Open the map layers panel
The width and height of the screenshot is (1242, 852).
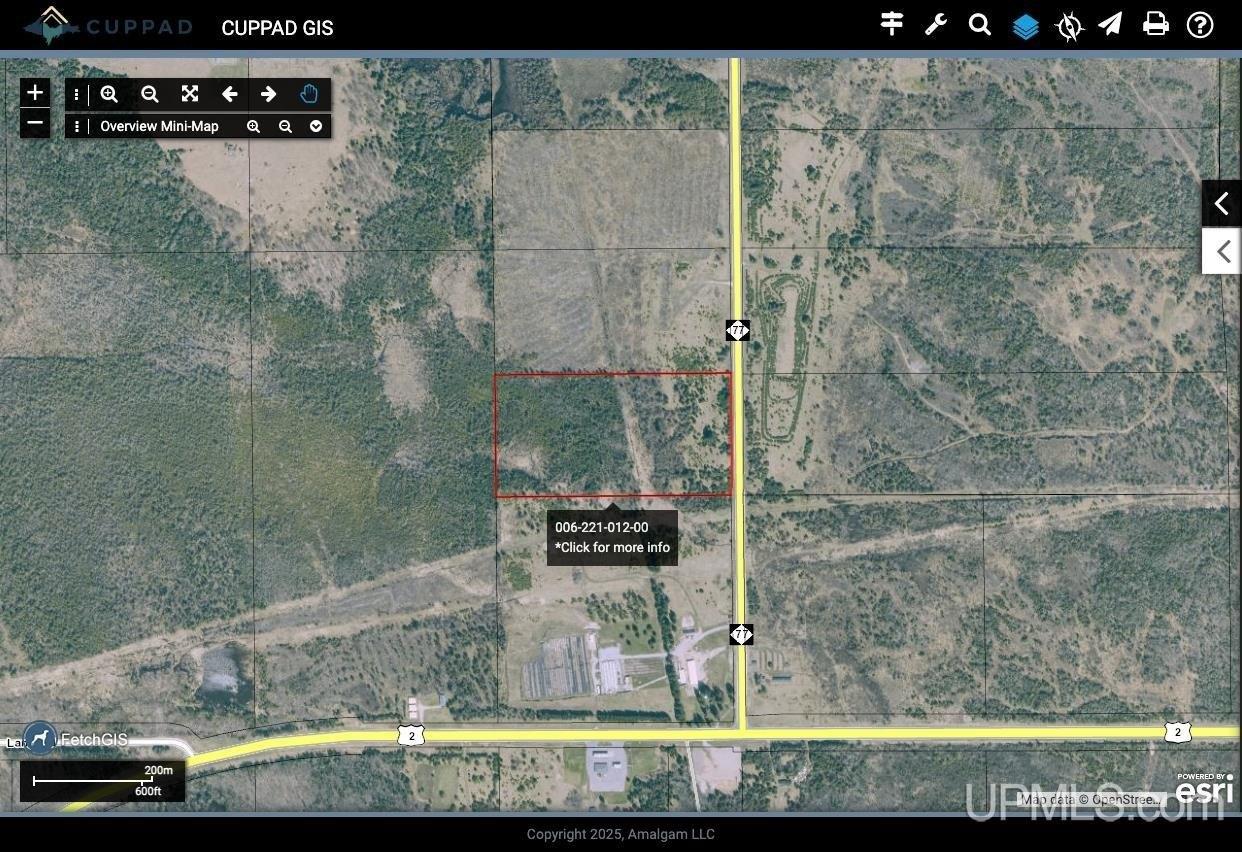tap(1025, 26)
